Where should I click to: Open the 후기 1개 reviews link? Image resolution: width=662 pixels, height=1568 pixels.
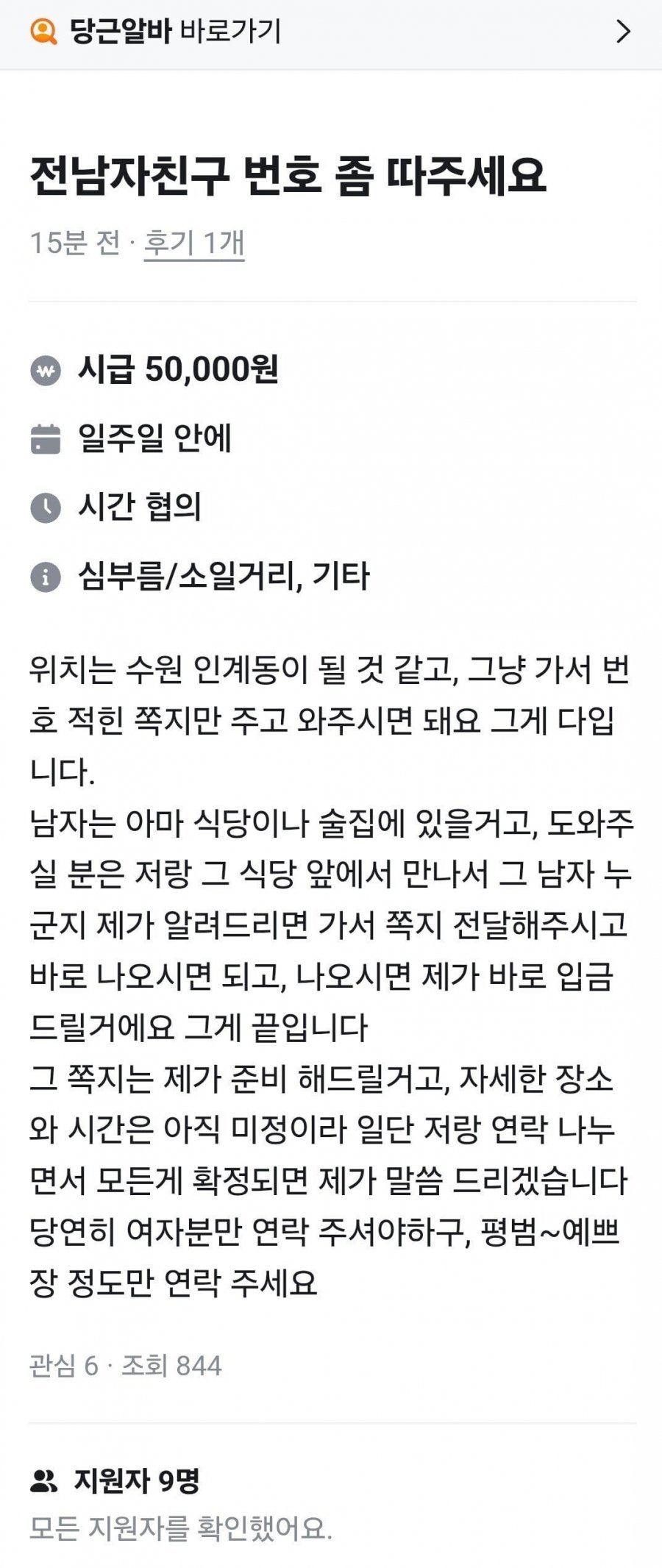click(x=194, y=243)
